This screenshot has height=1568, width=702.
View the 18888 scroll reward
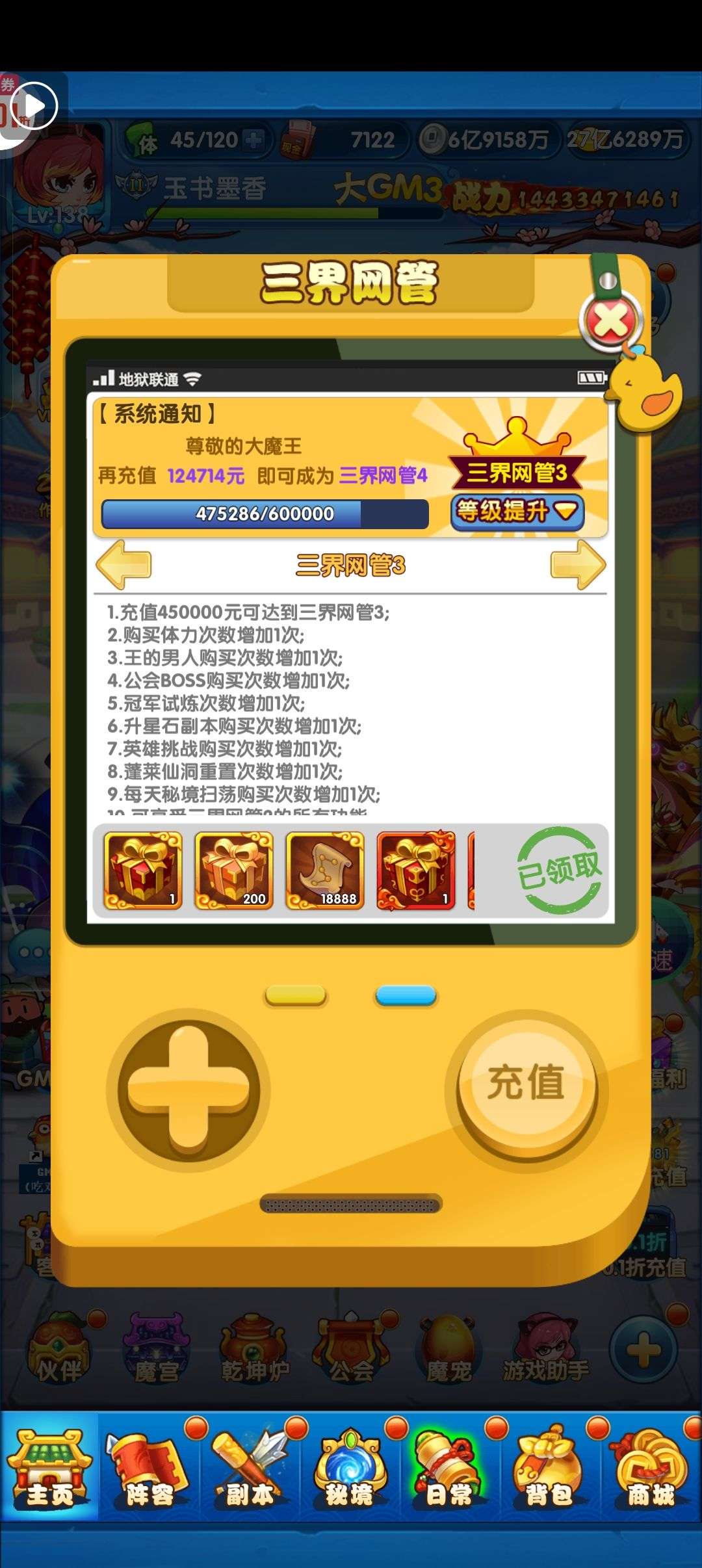pyautogui.click(x=325, y=870)
